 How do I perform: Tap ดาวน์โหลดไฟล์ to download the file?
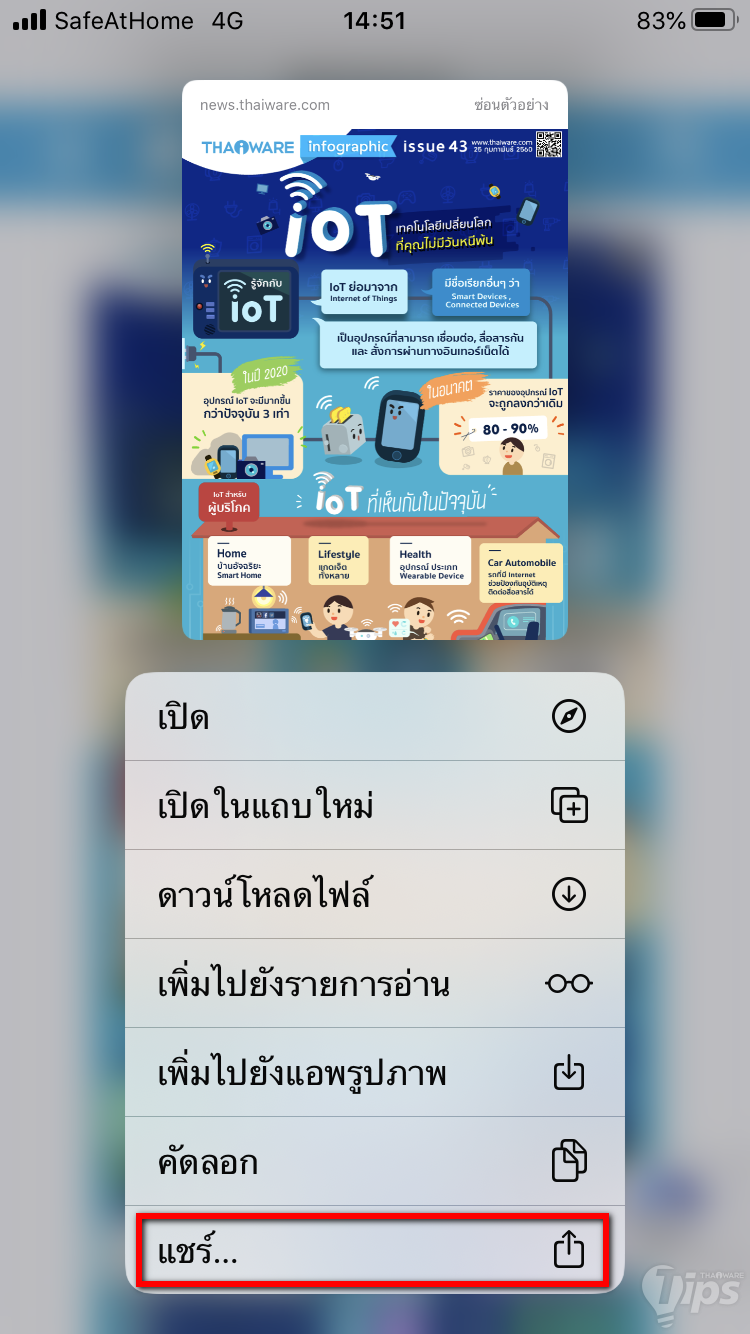coord(374,894)
